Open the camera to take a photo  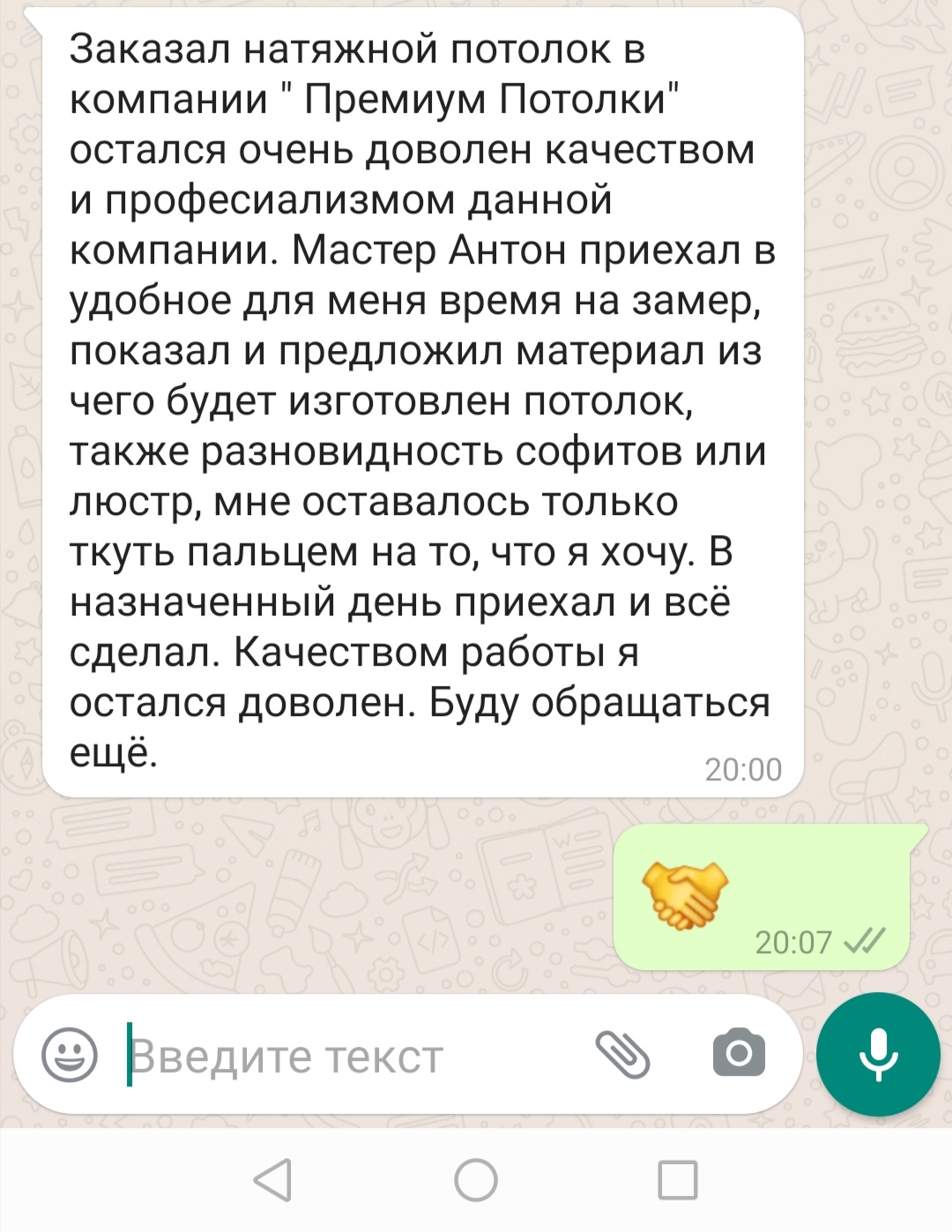pyautogui.click(x=739, y=1052)
